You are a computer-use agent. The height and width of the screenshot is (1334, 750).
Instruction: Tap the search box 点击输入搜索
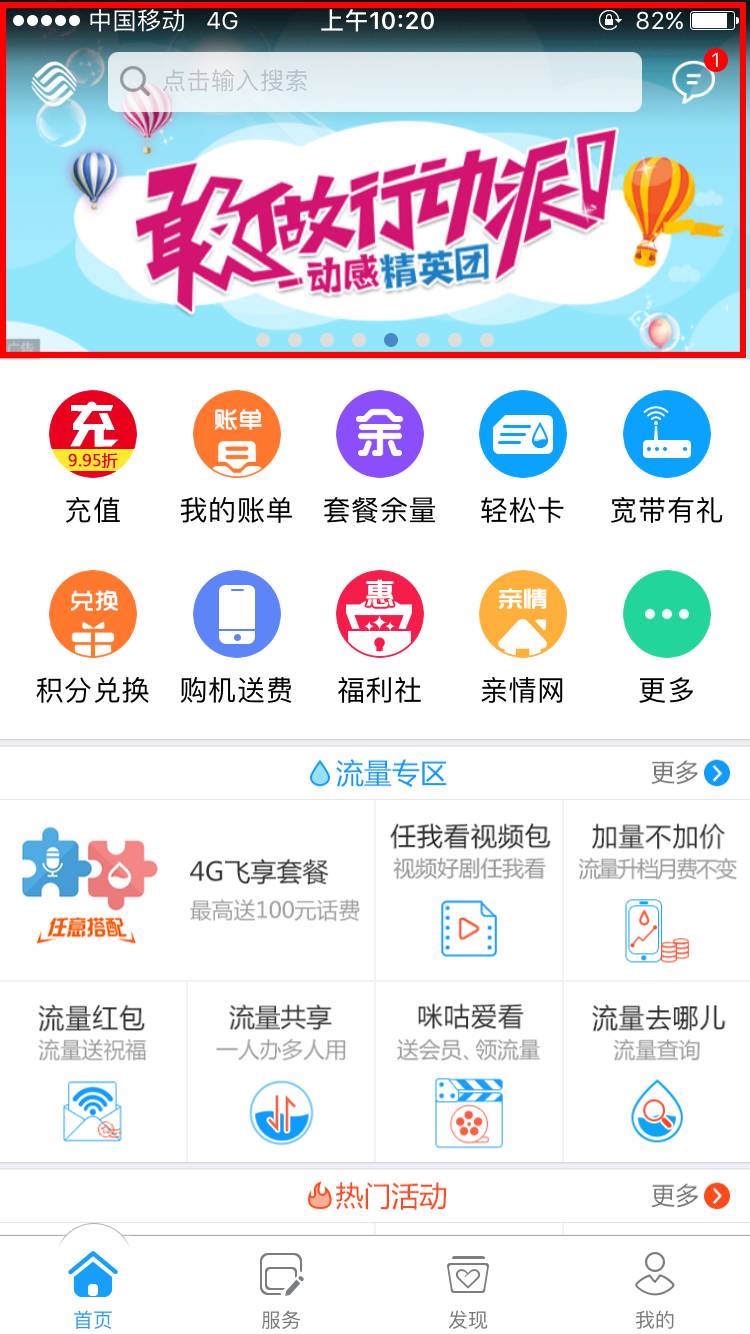point(374,81)
